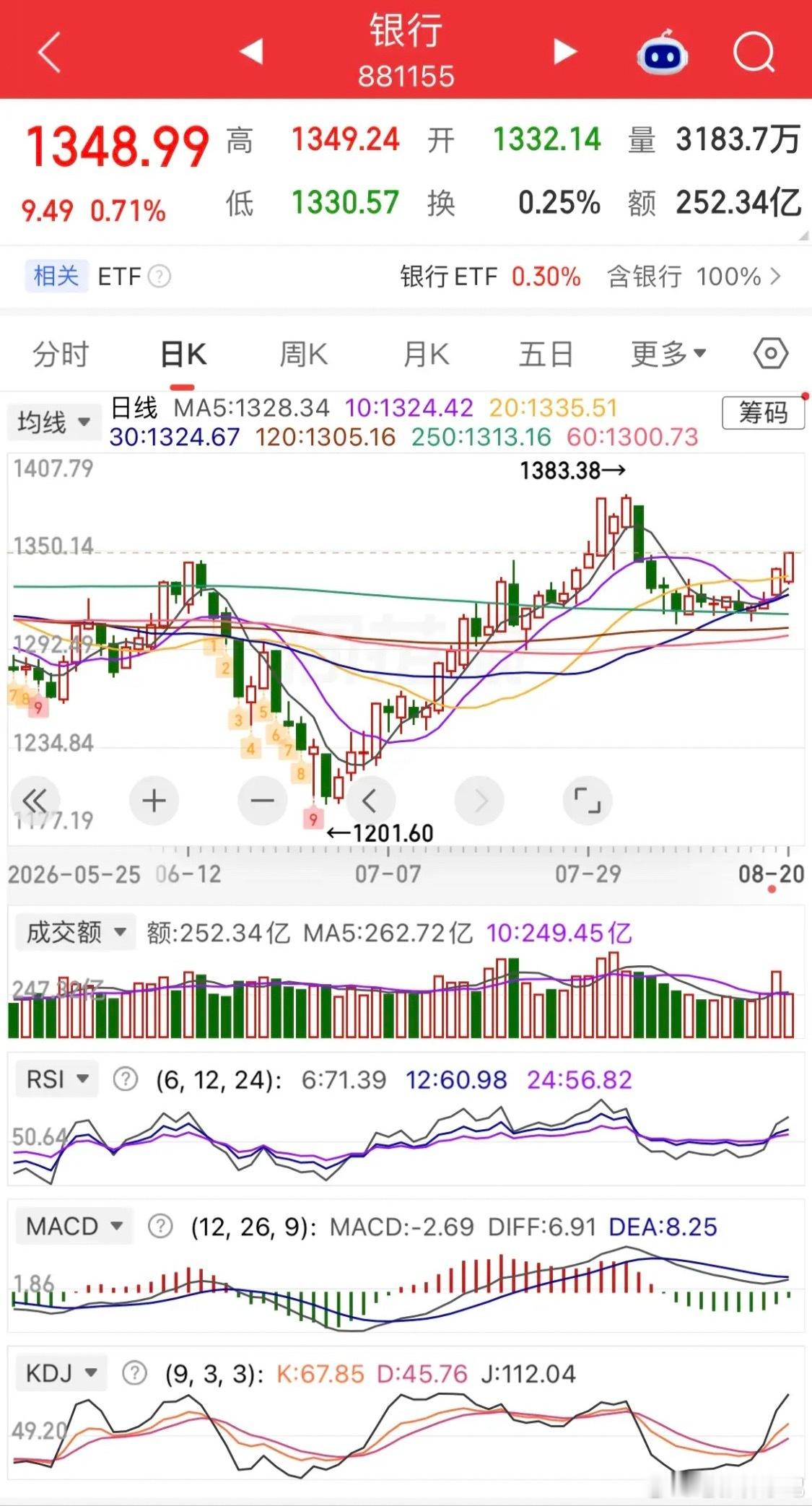This screenshot has width=812, height=1506.
Task: Expand the chart to full screen
Action: tap(588, 801)
